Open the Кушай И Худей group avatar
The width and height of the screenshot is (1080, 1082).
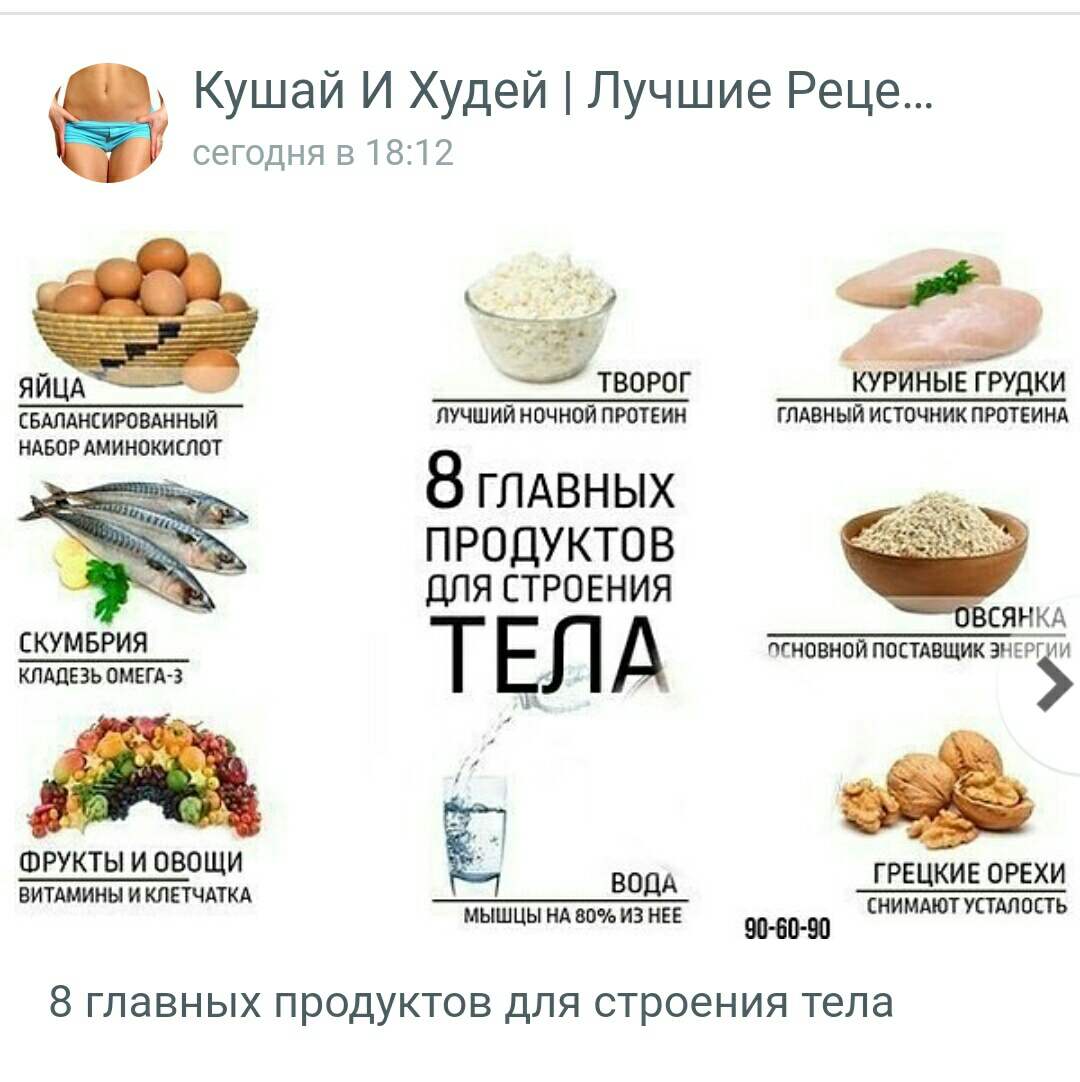[108, 123]
